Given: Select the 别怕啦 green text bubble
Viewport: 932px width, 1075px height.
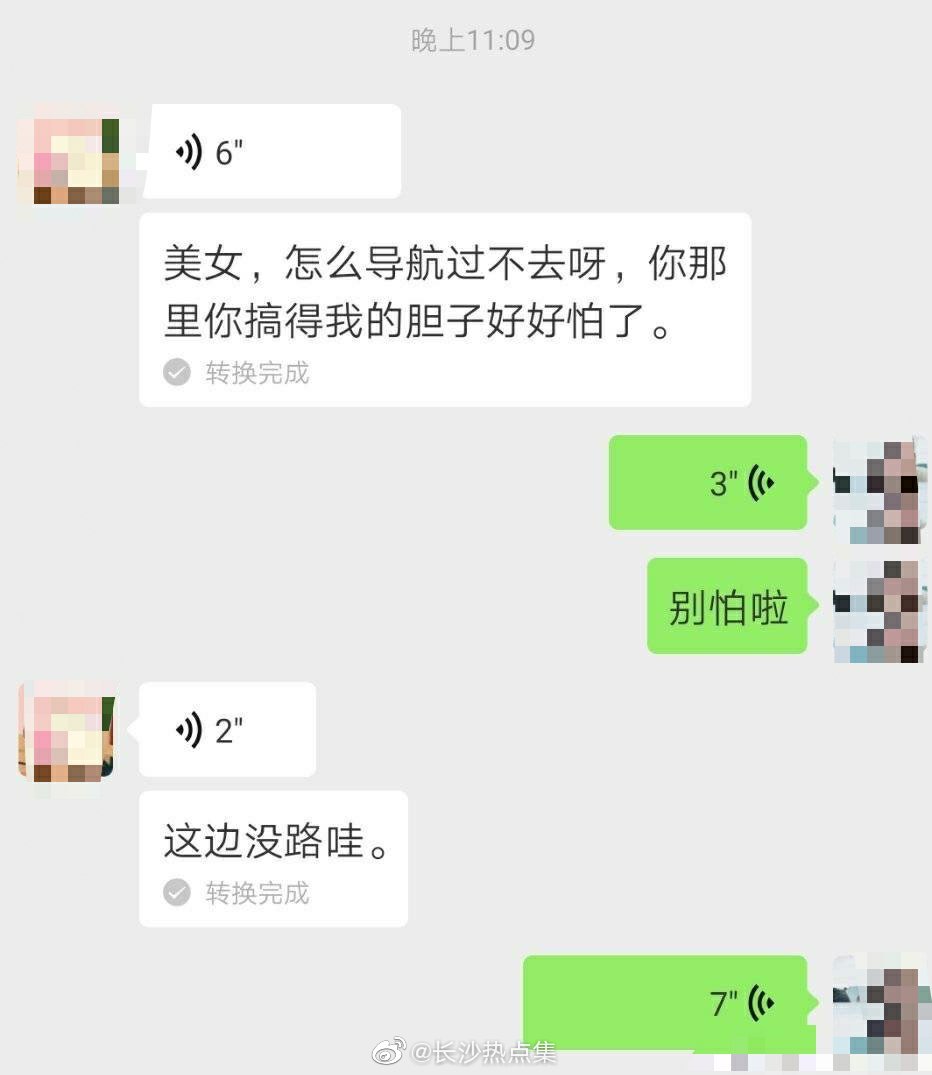Looking at the screenshot, I should [x=726, y=607].
